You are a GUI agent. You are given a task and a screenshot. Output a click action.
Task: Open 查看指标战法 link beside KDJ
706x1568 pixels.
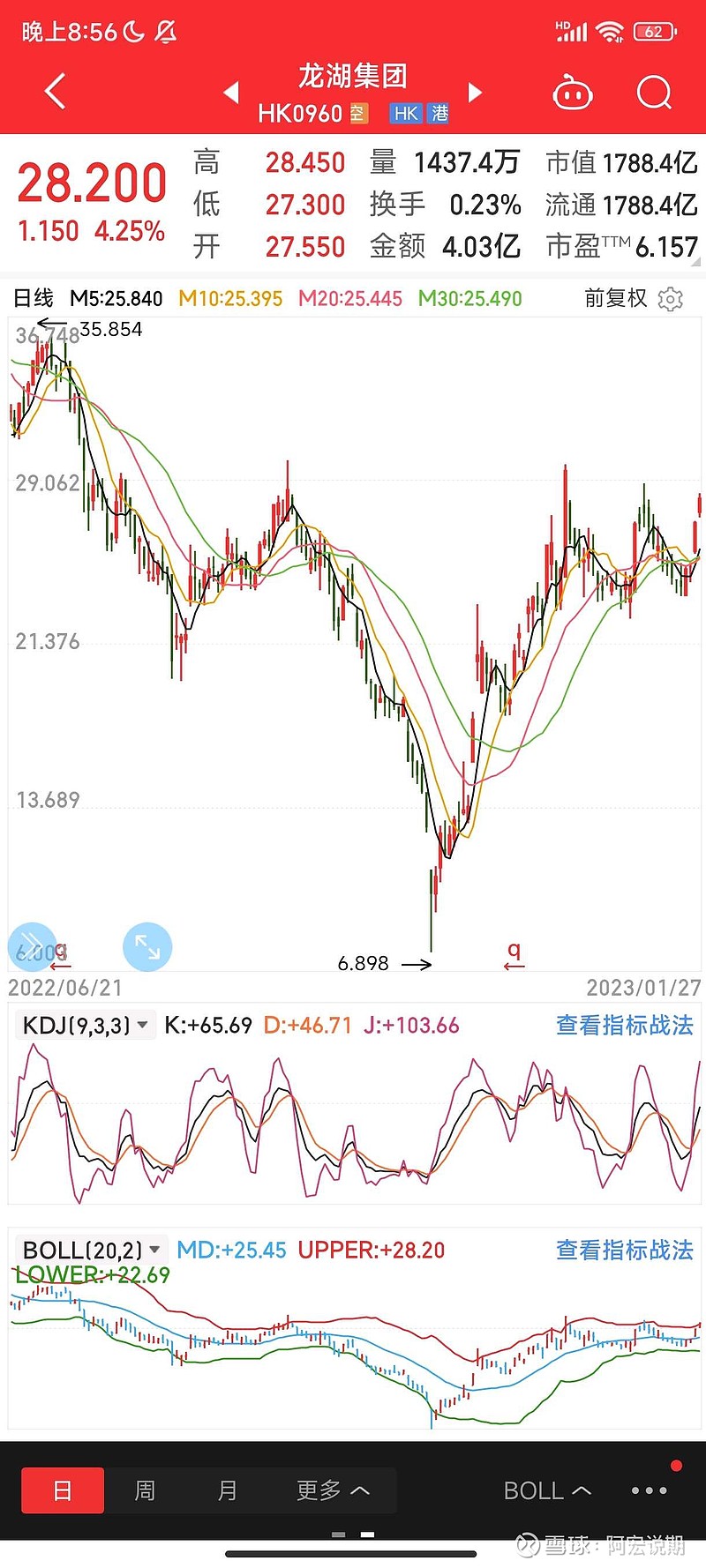tap(624, 1025)
